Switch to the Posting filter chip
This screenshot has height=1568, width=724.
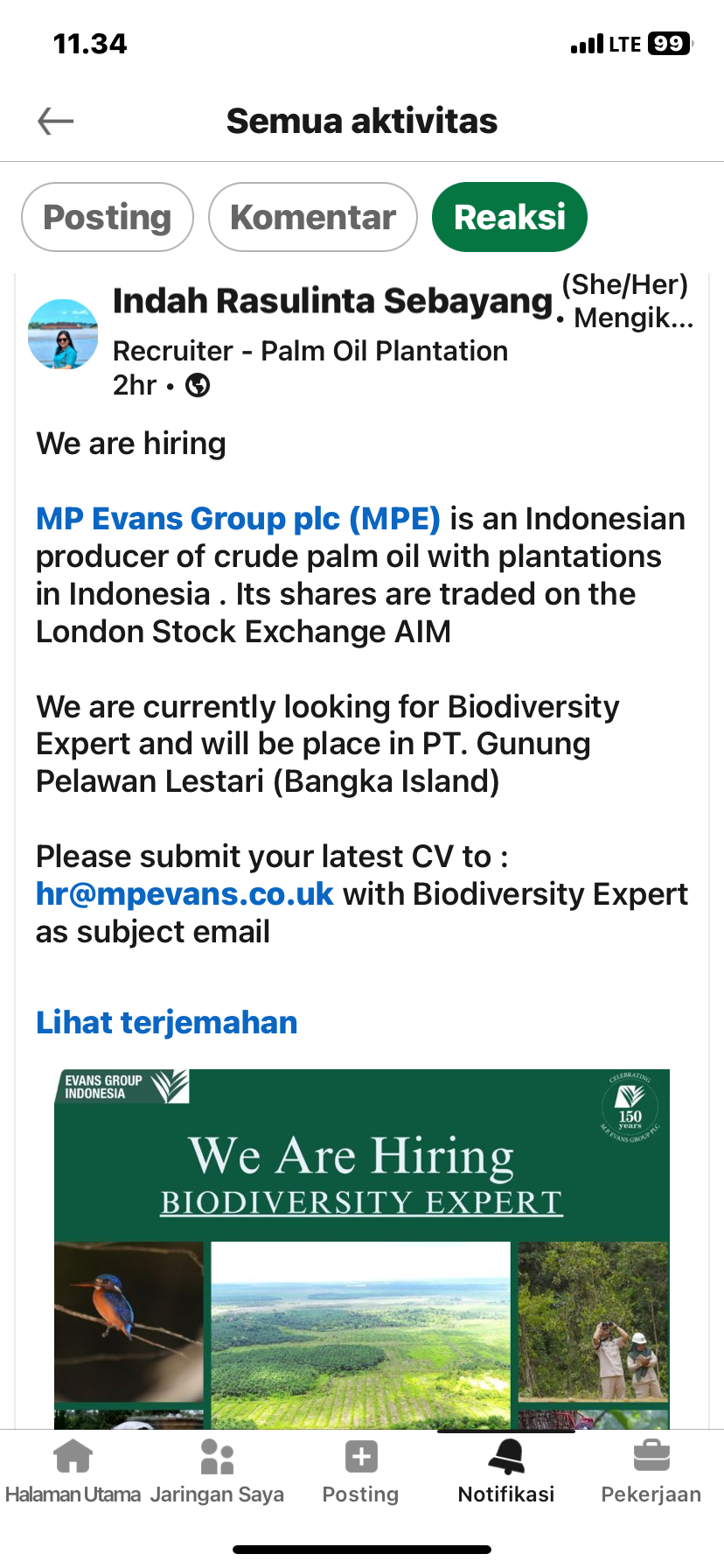click(x=107, y=217)
